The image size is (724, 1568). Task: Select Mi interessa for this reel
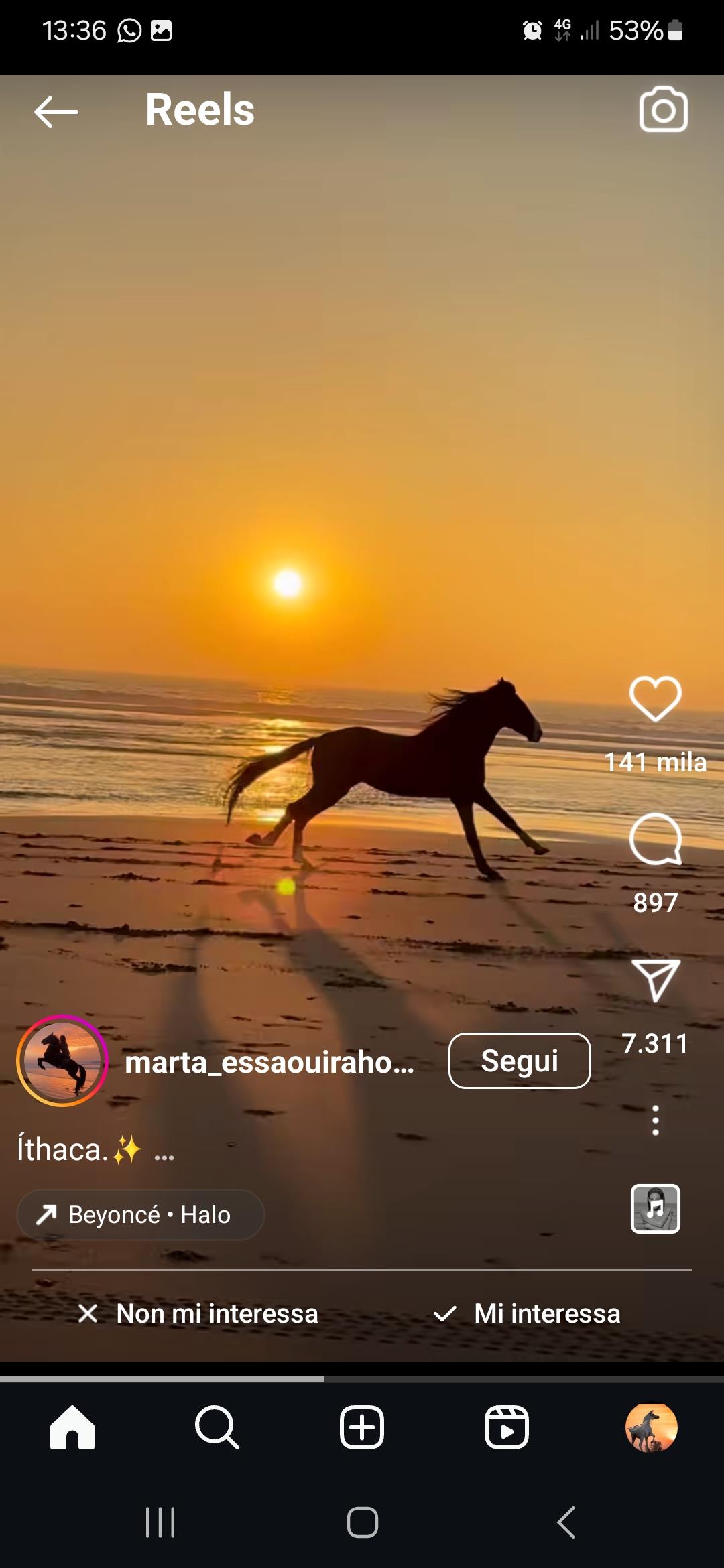pos(527,1313)
